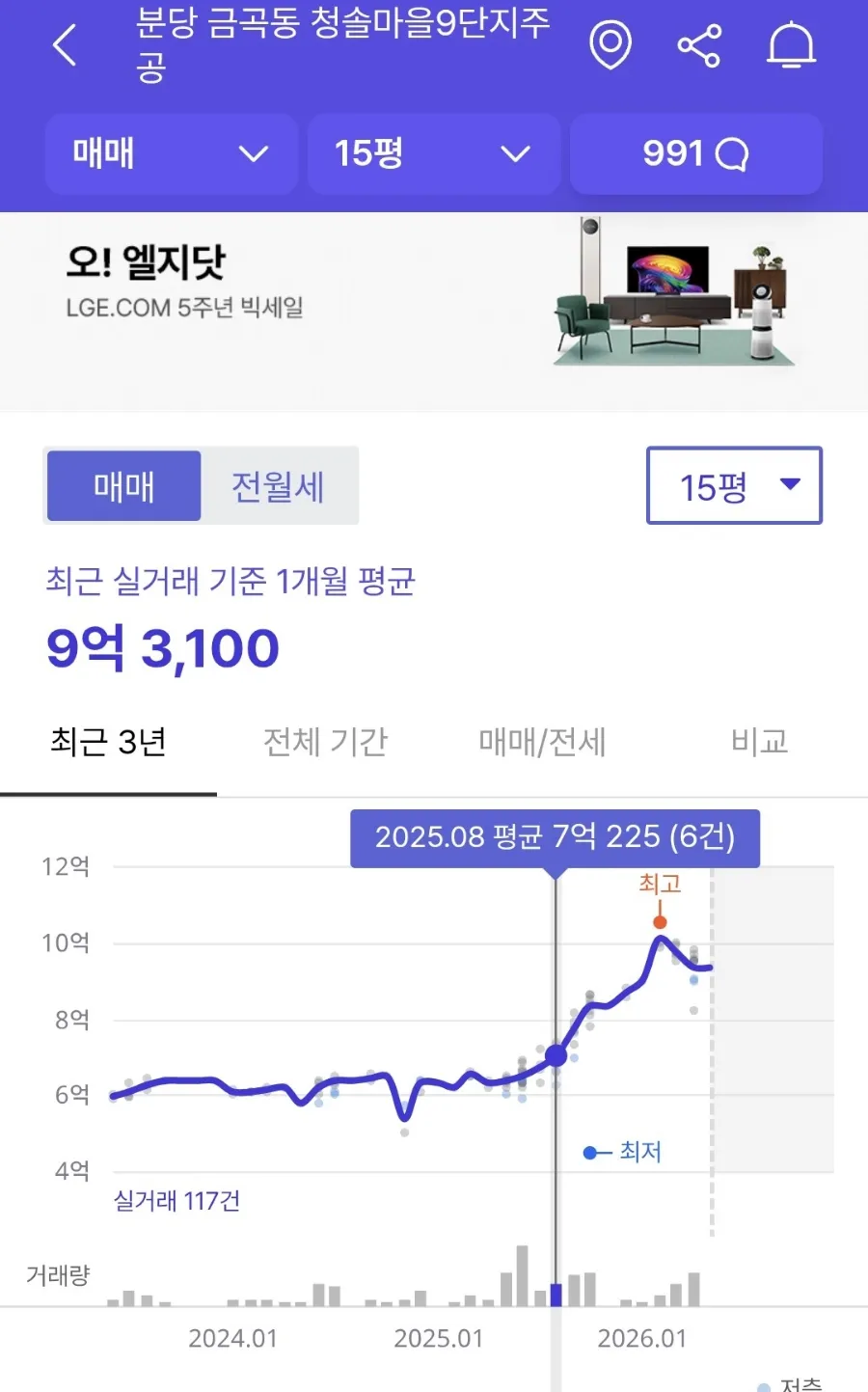Select the 최근 3년 tab
Image resolution: width=868 pixels, height=1392 pixels.
tap(108, 742)
